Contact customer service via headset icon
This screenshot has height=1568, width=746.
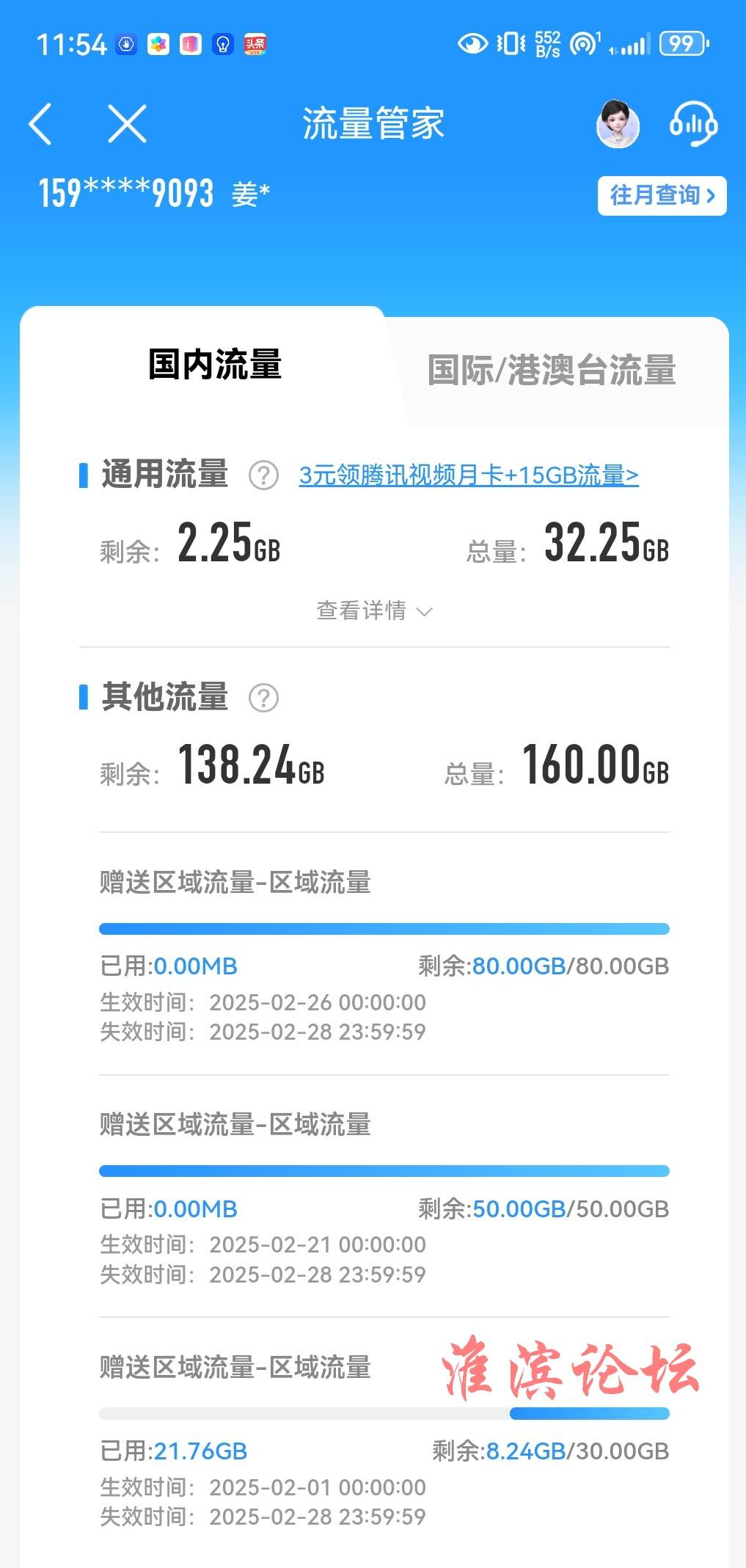click(x=693, y=123)
